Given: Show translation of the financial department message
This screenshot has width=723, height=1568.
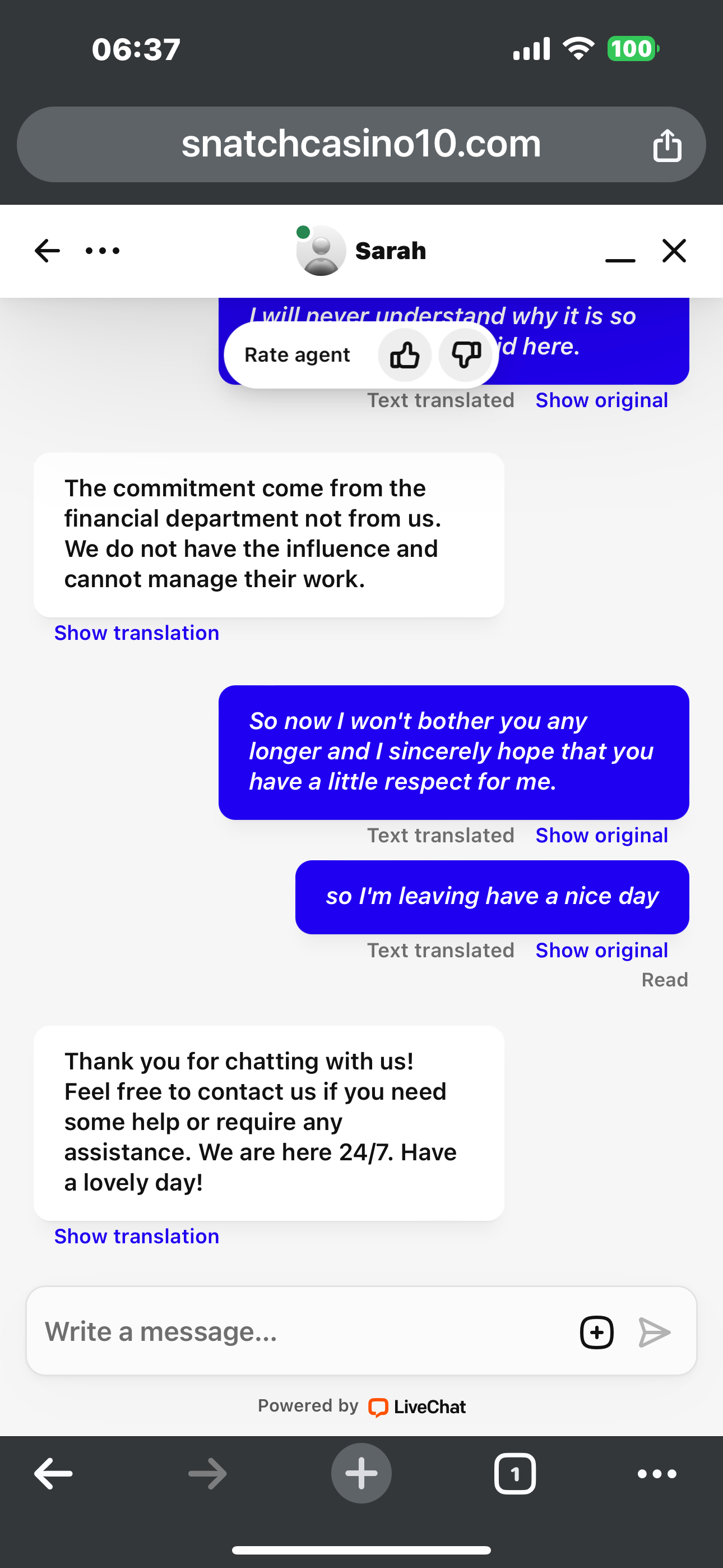Looking at the screenshot, I should [x=137, y=633].
